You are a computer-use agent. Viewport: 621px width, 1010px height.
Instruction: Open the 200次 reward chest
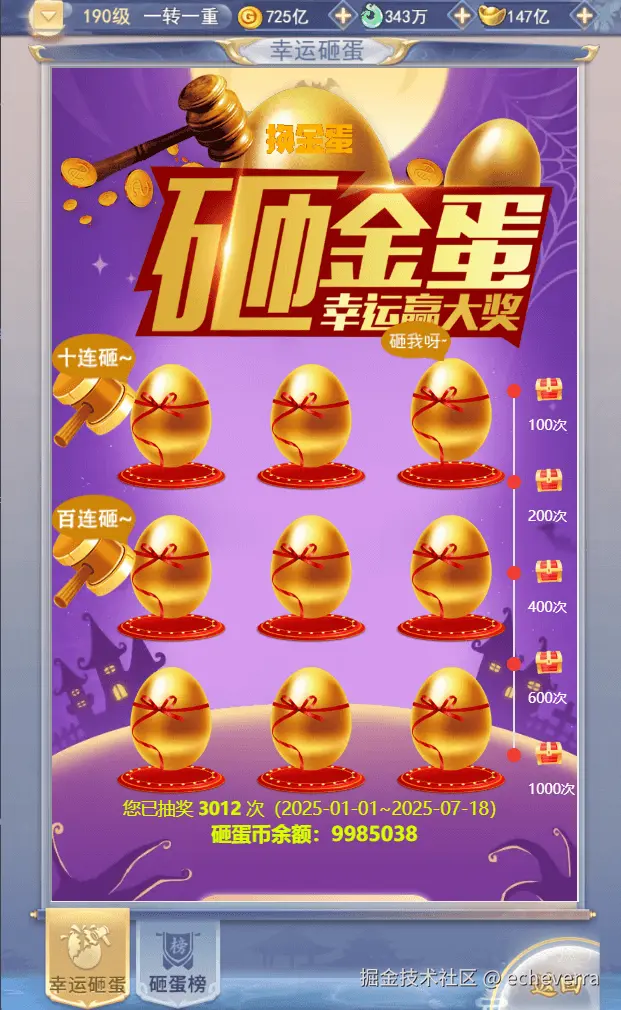[549, 481]
